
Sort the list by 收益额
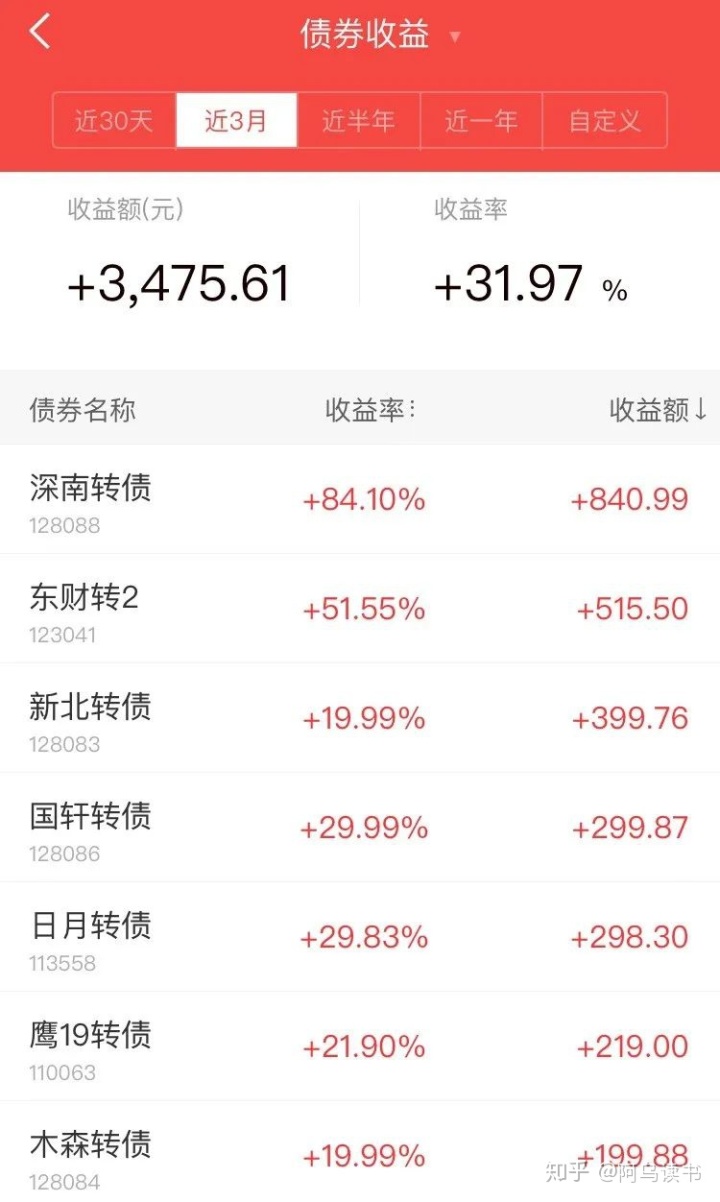[x=658, y=410]
